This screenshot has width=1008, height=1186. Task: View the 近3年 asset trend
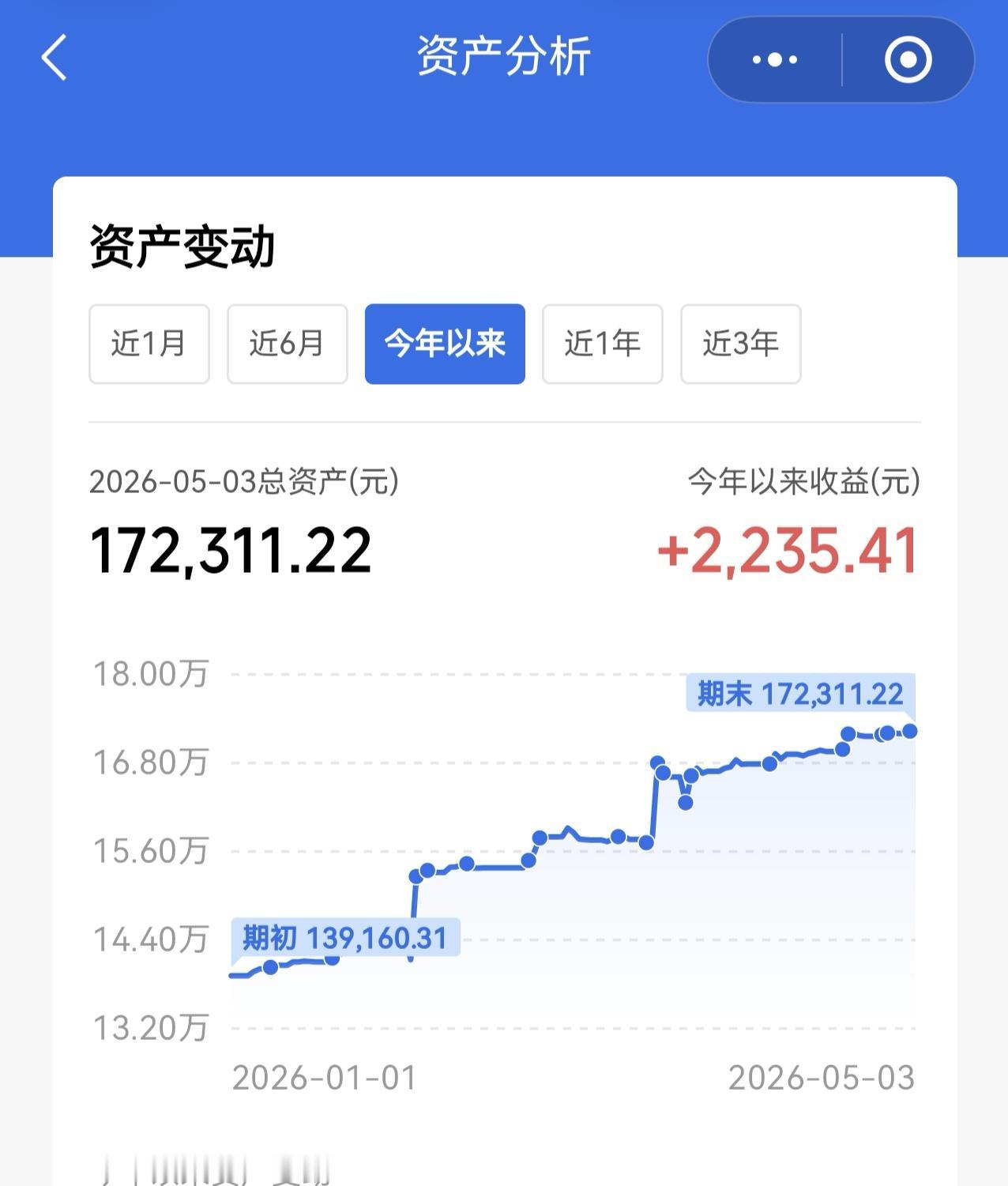[x=741, y=344]
